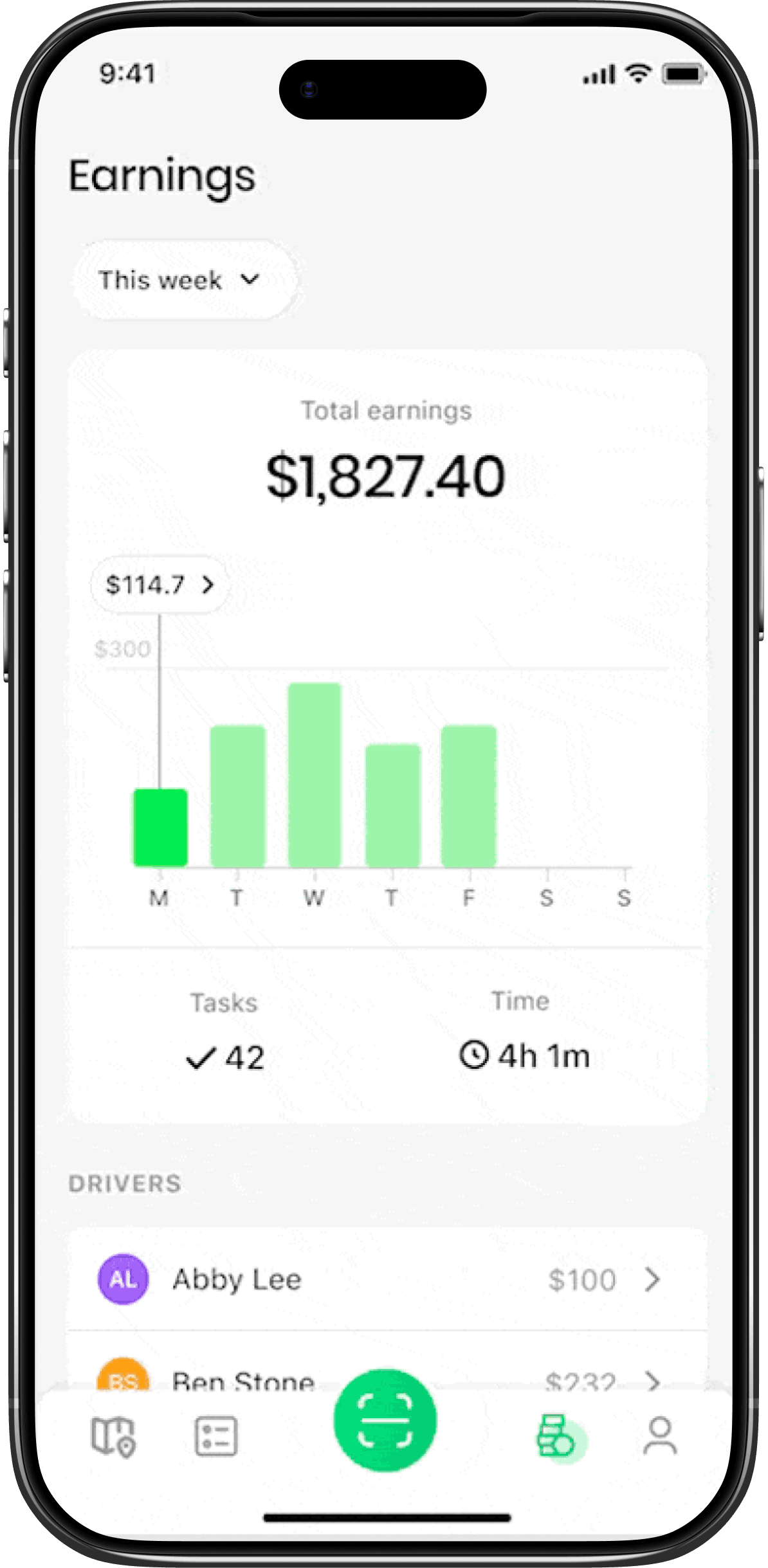Switch to the tasks list tab
This screenshot has width=768, height=1568.
pos(215,1436)
